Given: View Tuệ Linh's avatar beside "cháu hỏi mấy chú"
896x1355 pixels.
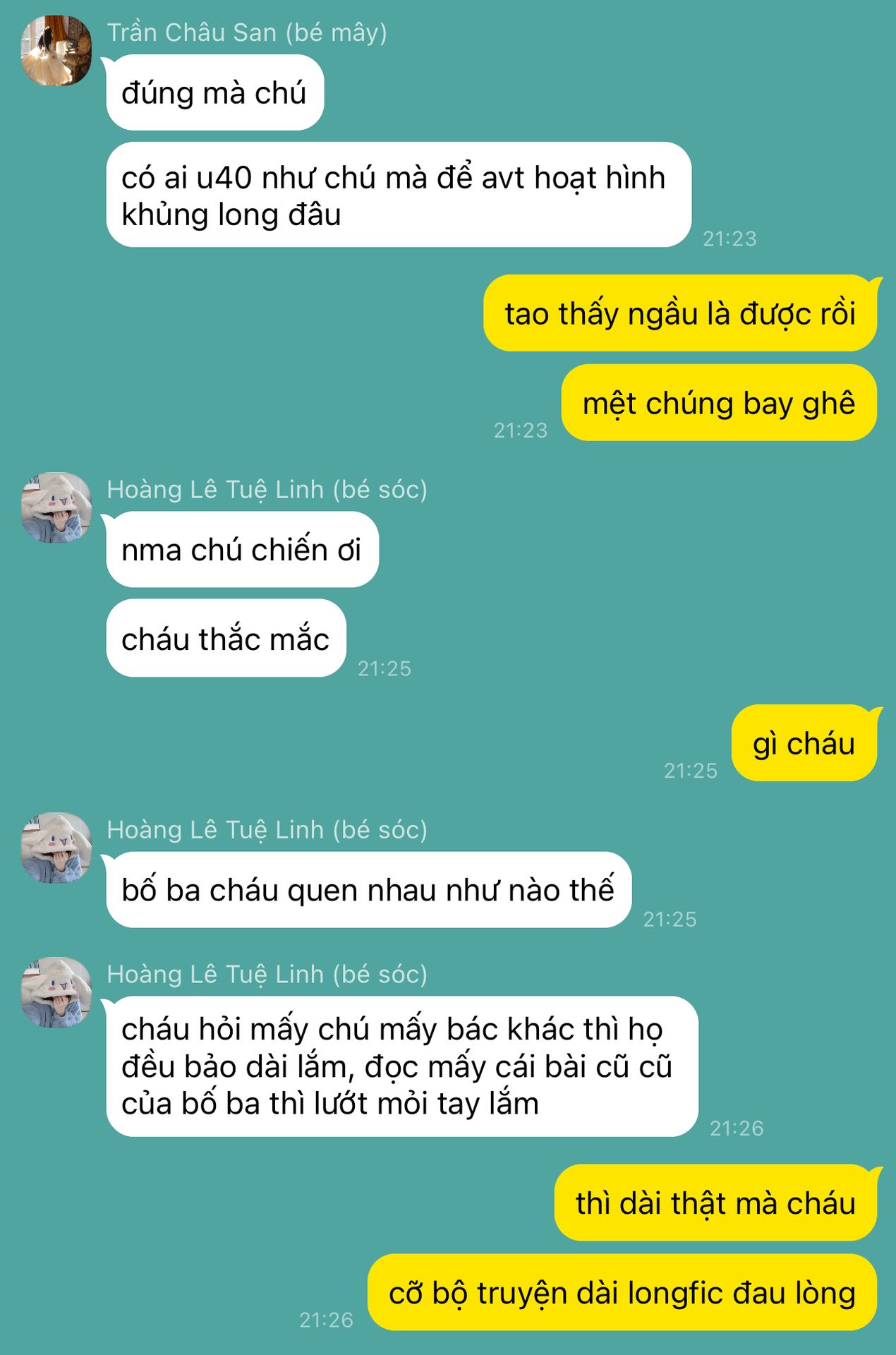Looking at the screenshot, I should 56,992.
